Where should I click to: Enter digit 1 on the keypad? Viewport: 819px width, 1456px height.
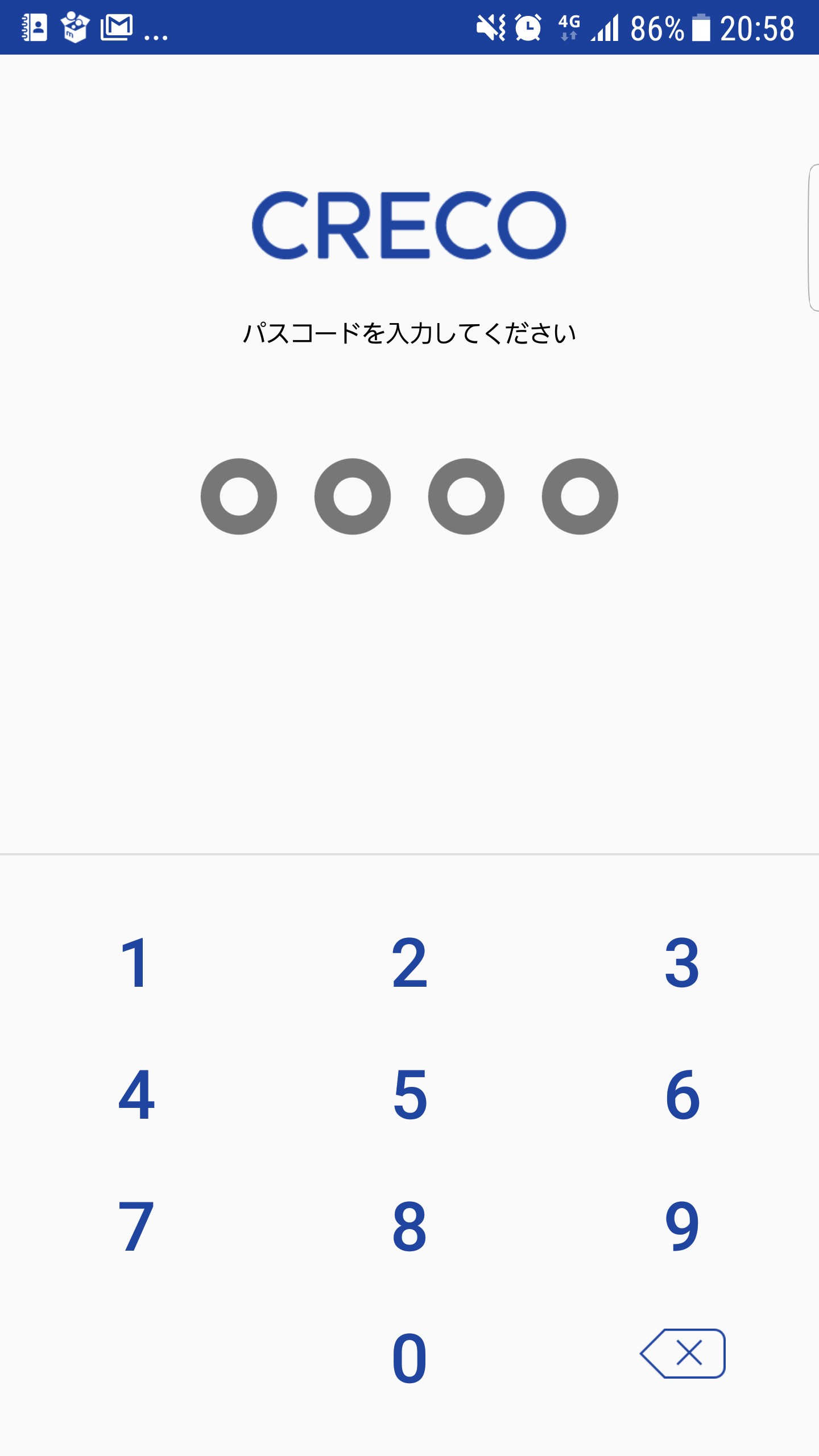tap(135, 963)
